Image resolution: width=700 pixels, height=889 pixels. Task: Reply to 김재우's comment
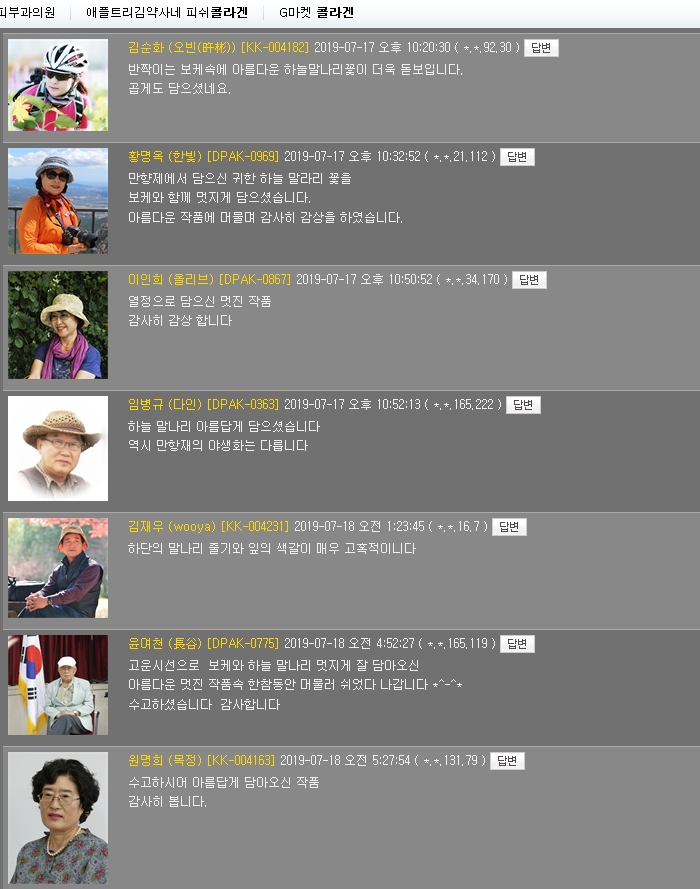point(509,527)
